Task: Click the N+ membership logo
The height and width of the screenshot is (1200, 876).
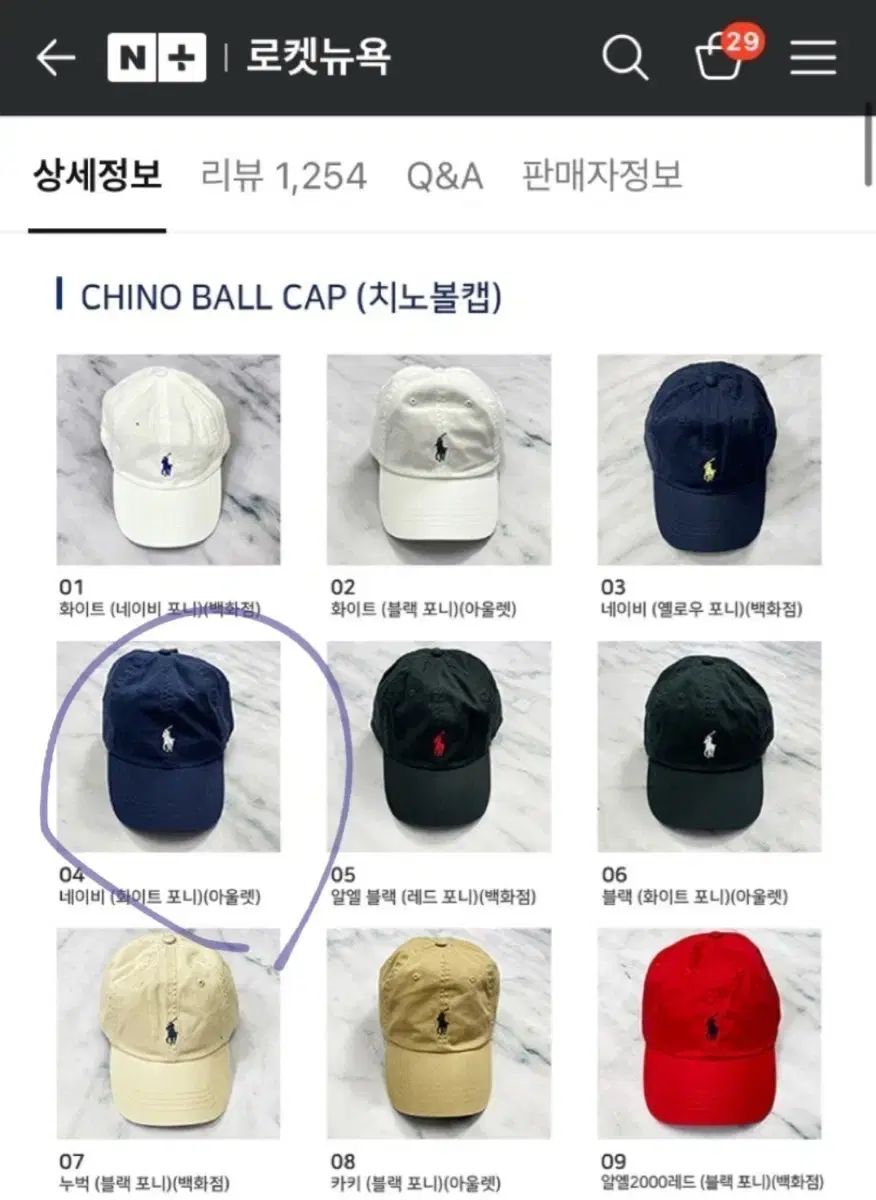Action: [x=155, y=58]
